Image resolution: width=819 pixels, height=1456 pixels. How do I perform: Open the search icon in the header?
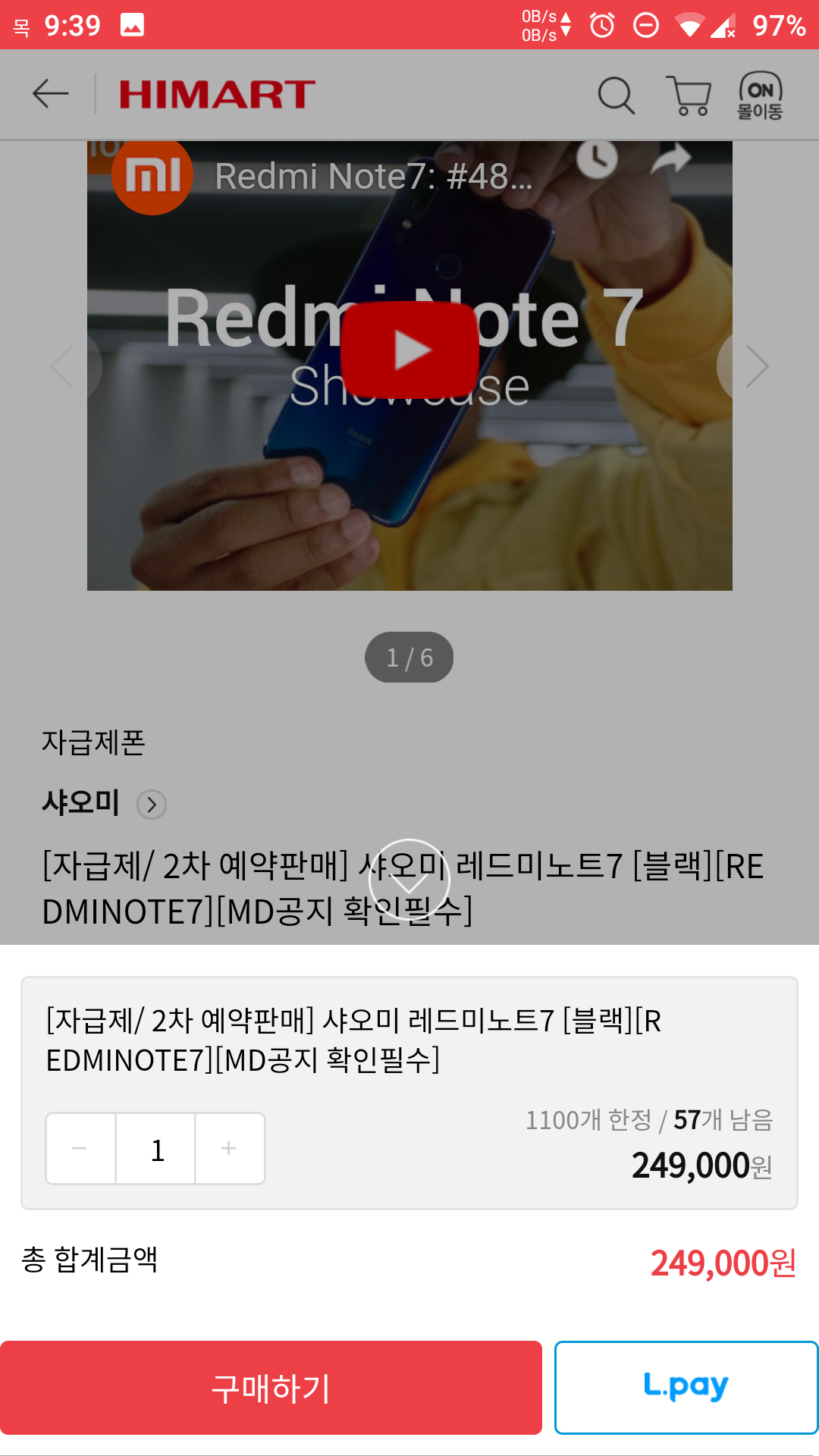tap(616, 96)
